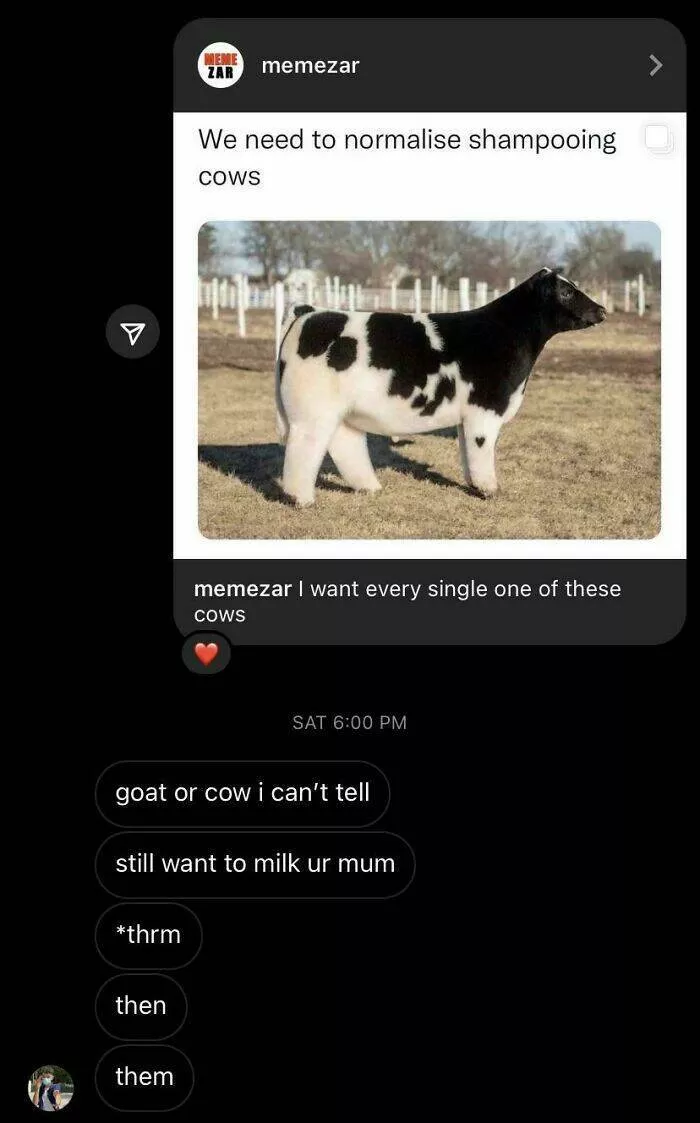Tap the chevron next to memezar
700x1123 pixels.
pyautogui.click(x=655, y=65)
